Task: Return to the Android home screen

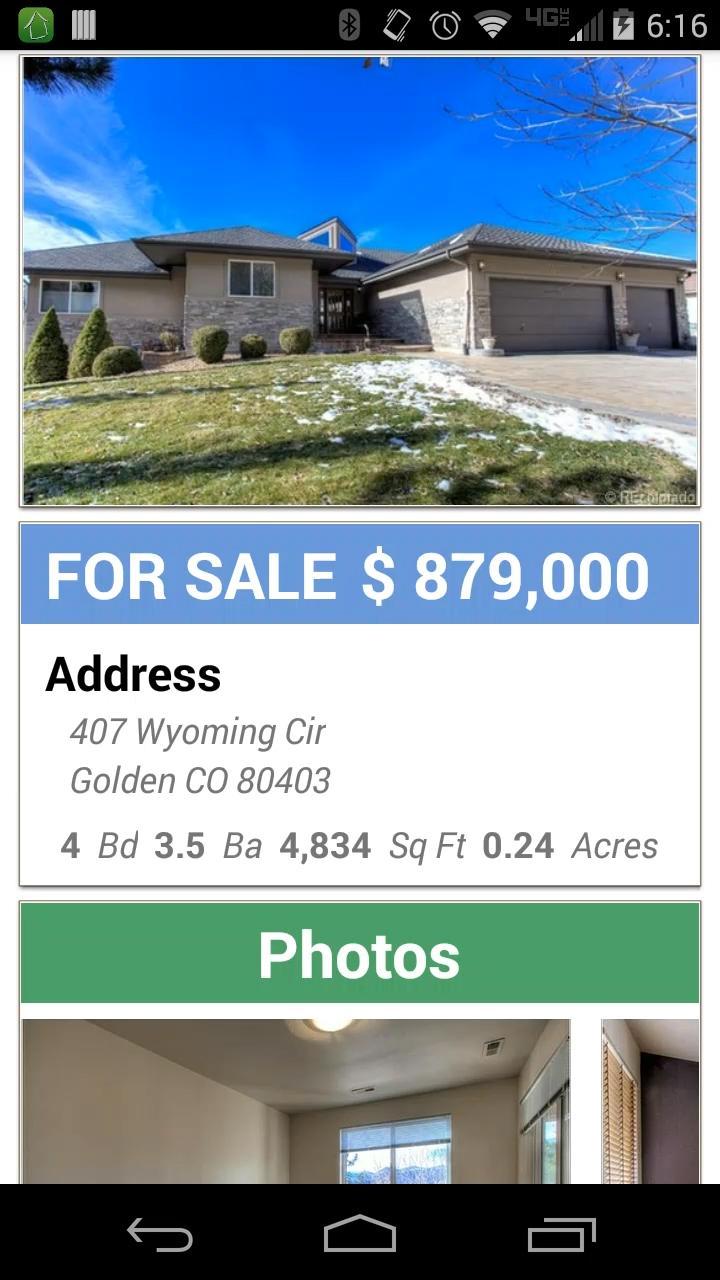Action: 360,1235
